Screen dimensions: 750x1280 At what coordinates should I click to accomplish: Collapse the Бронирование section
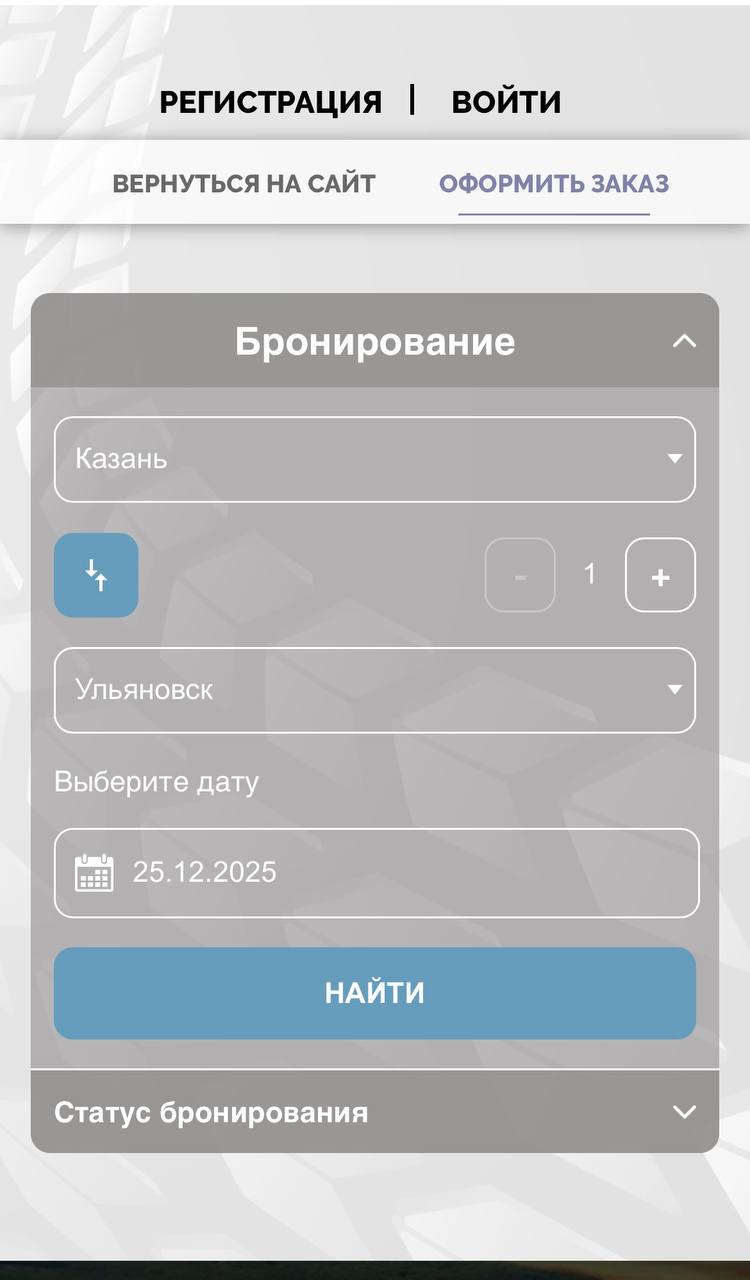(x=684, y=341)
